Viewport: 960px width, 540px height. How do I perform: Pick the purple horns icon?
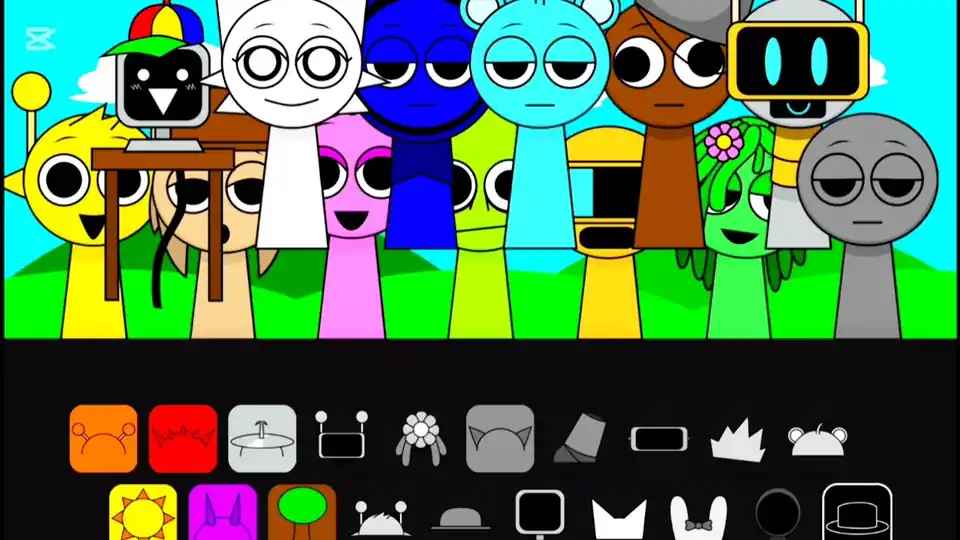pyautogui.click(x=222, y=514)
